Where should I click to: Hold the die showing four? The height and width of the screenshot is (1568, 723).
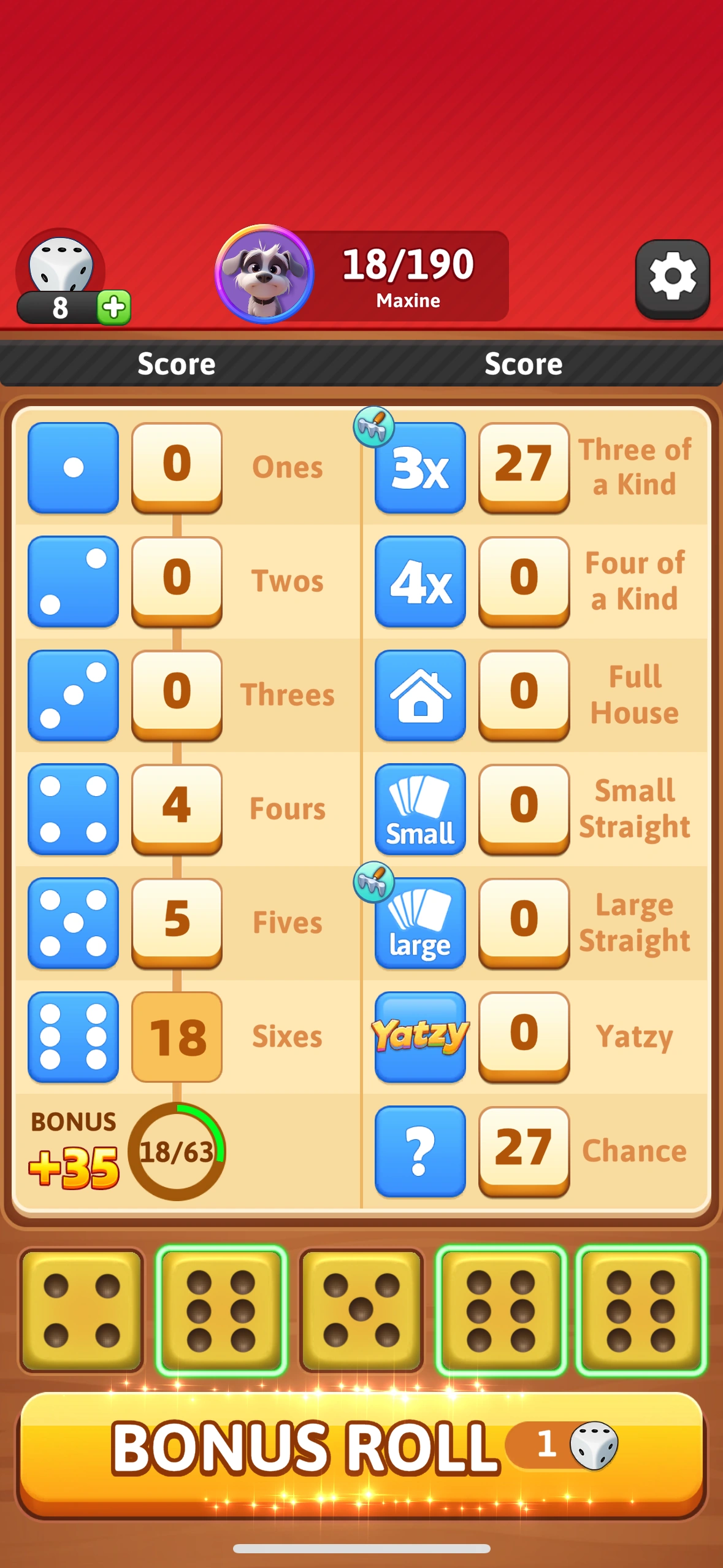click(x=82, y=1310)
